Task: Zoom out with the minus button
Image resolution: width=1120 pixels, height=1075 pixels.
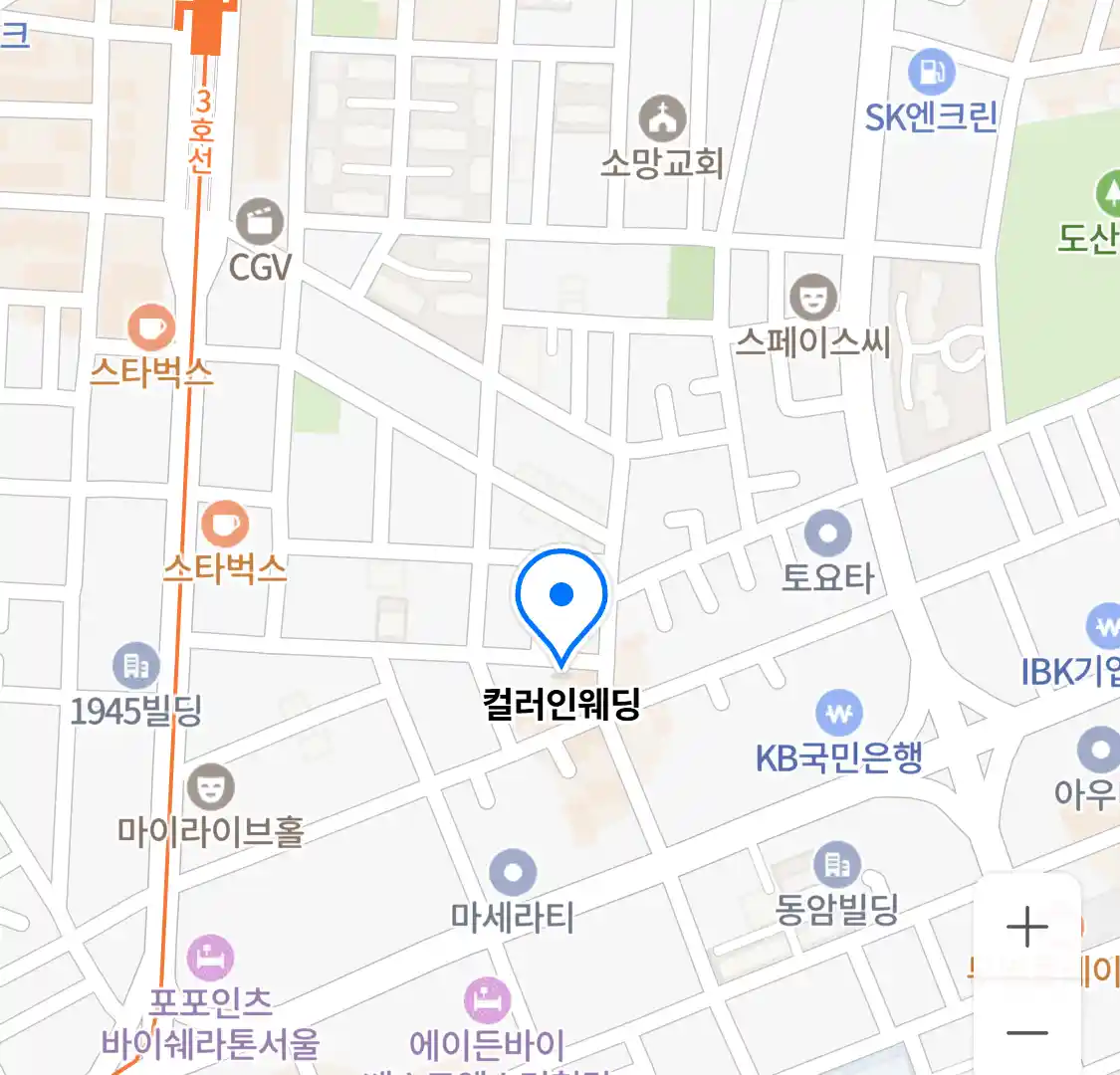Action: (1026, 1032)
